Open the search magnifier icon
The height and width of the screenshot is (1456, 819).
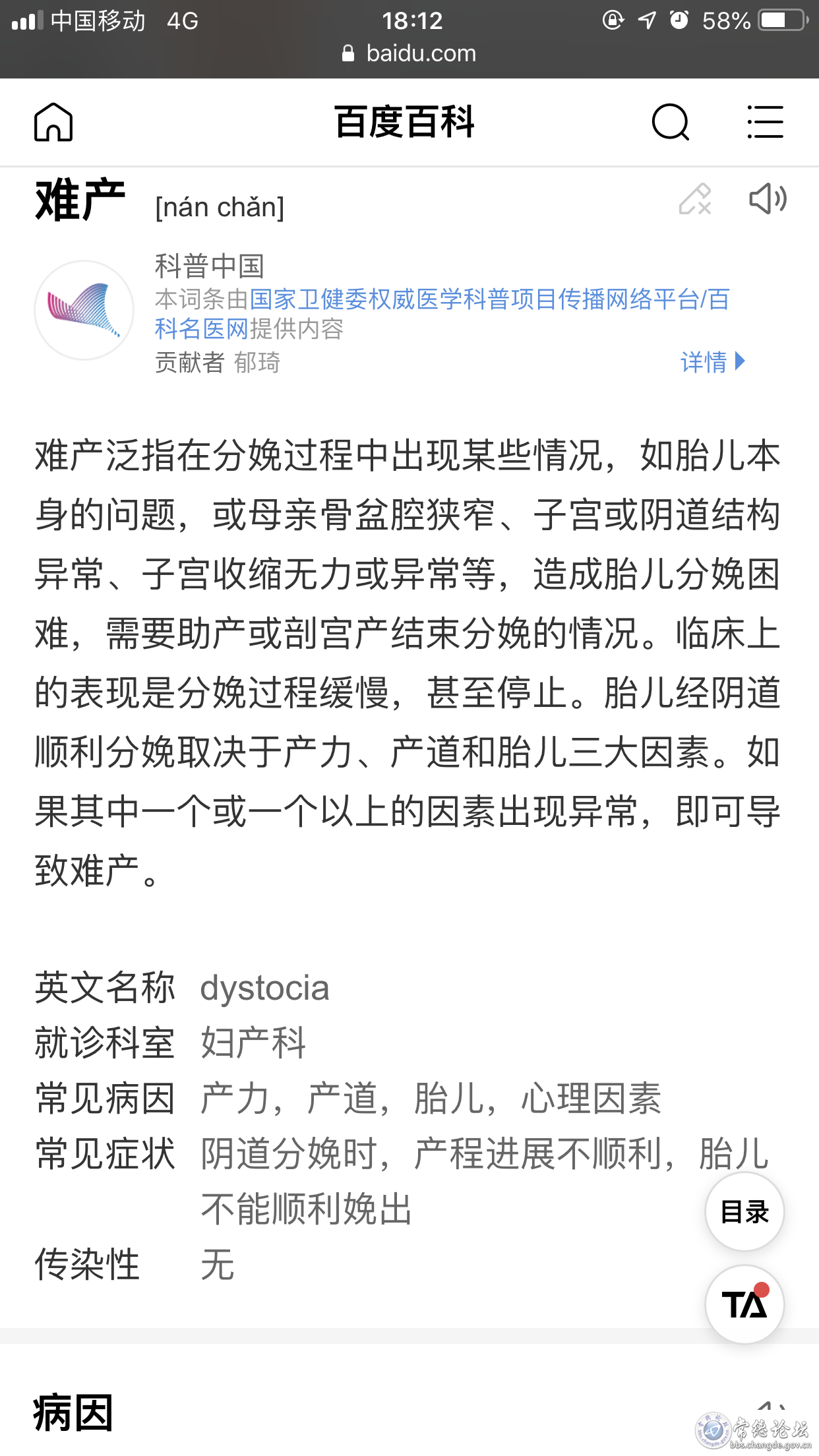(671, 122)
